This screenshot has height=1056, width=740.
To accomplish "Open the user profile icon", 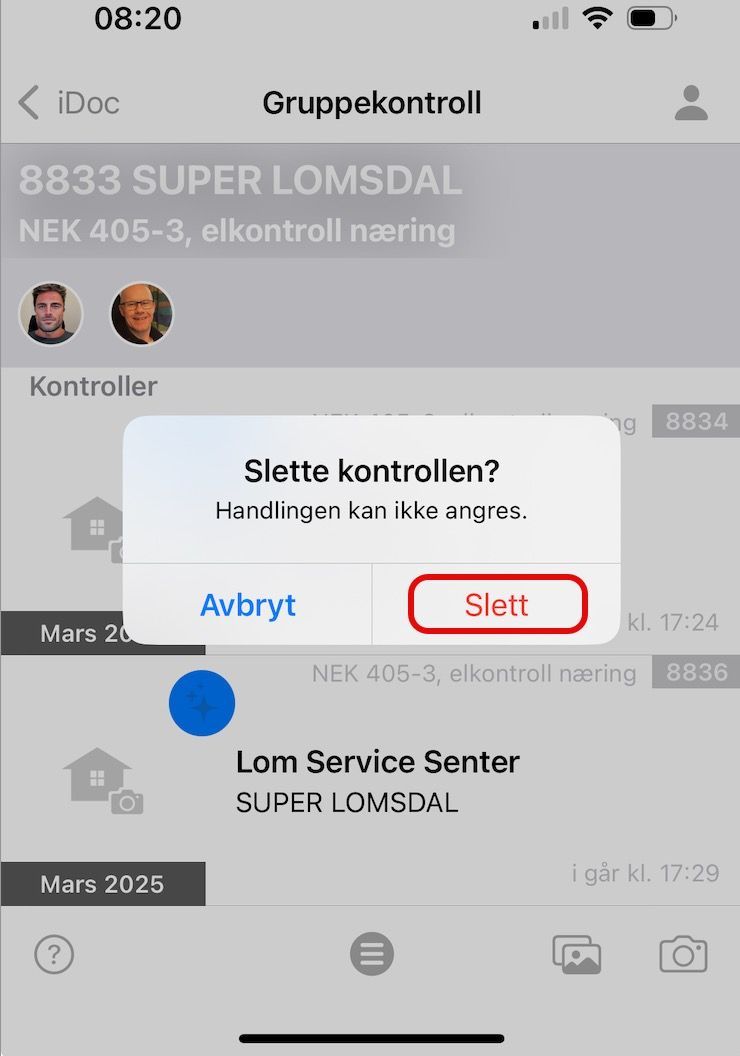I will tap(691, 102).
